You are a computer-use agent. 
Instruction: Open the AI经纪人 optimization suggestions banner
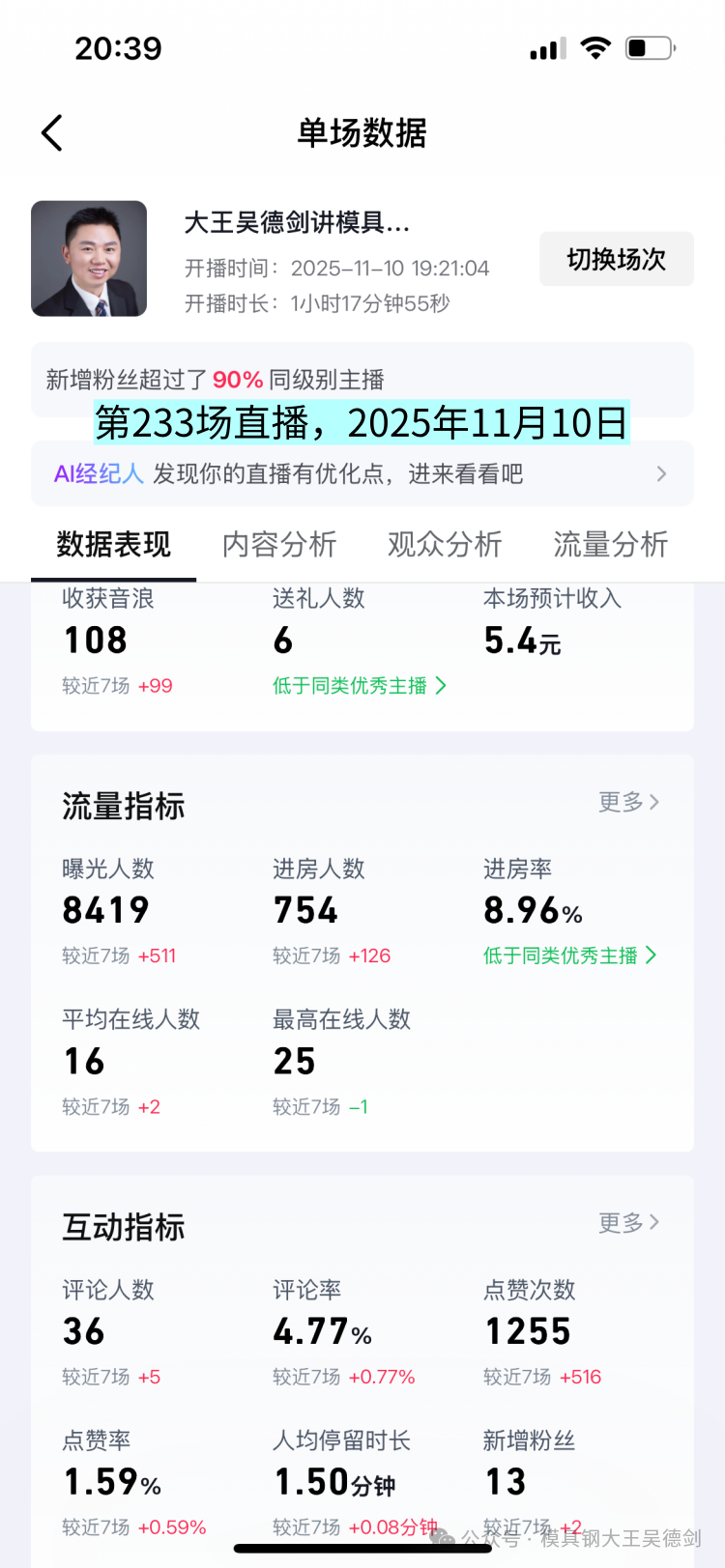[x=362, y=473]
